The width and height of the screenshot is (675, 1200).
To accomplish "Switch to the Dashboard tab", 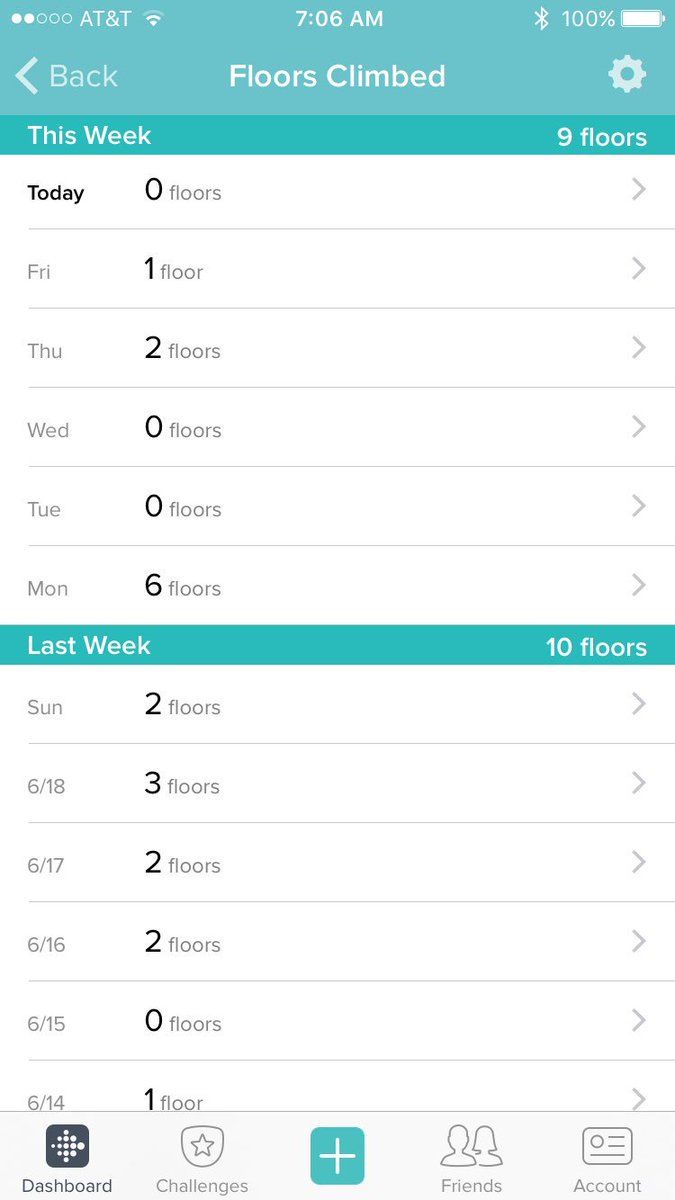I will pos(67,1158).
